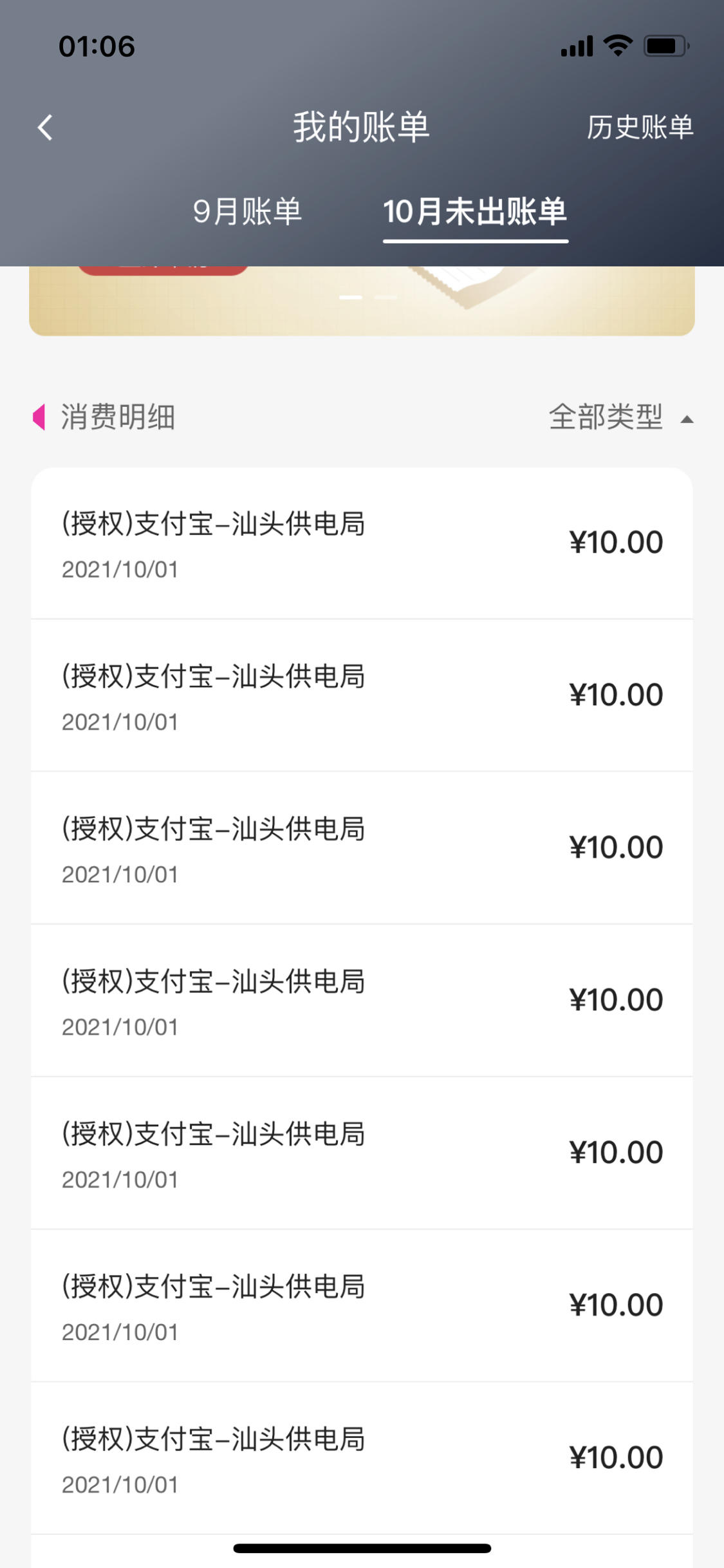Expand the 全部类型 filter dropdown

620,417
